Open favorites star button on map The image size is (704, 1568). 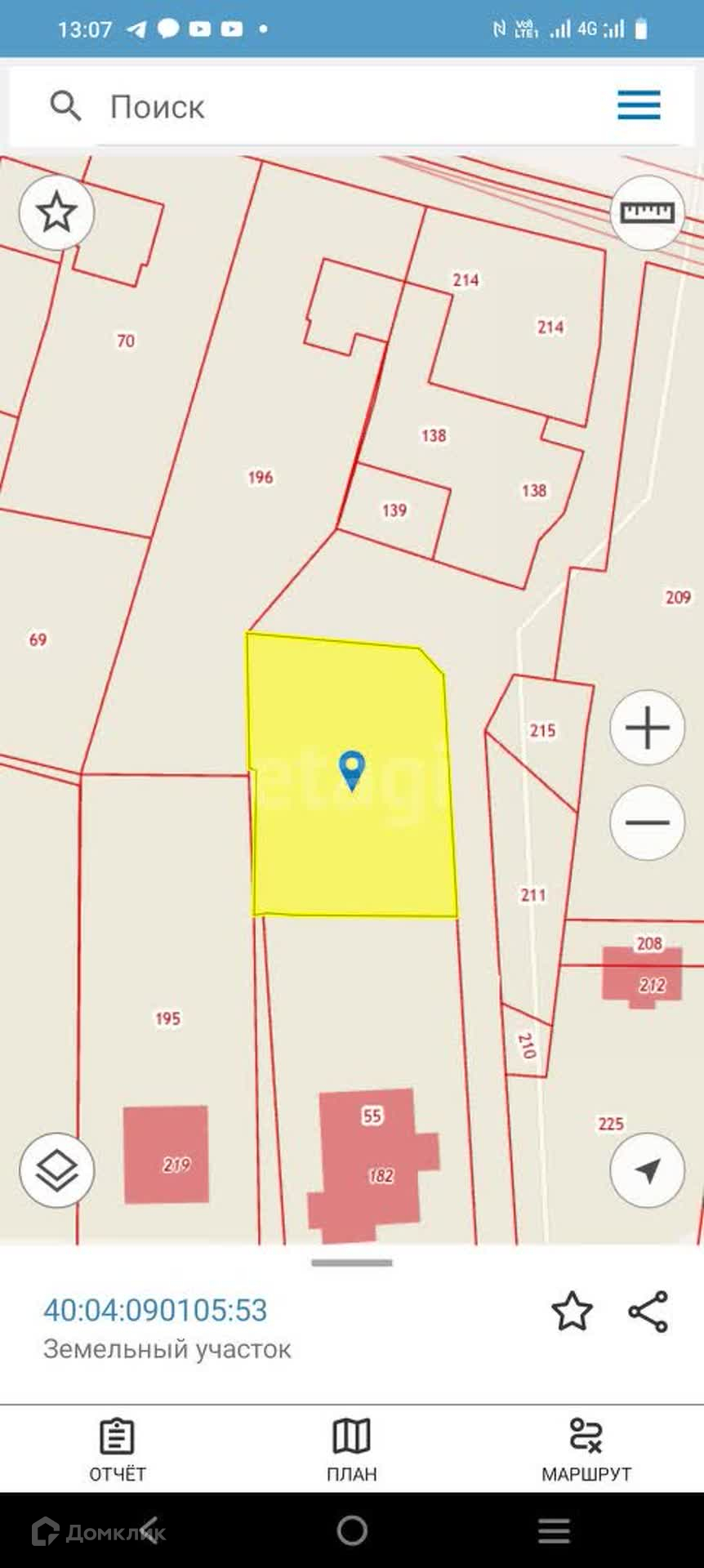click(56, 213)
